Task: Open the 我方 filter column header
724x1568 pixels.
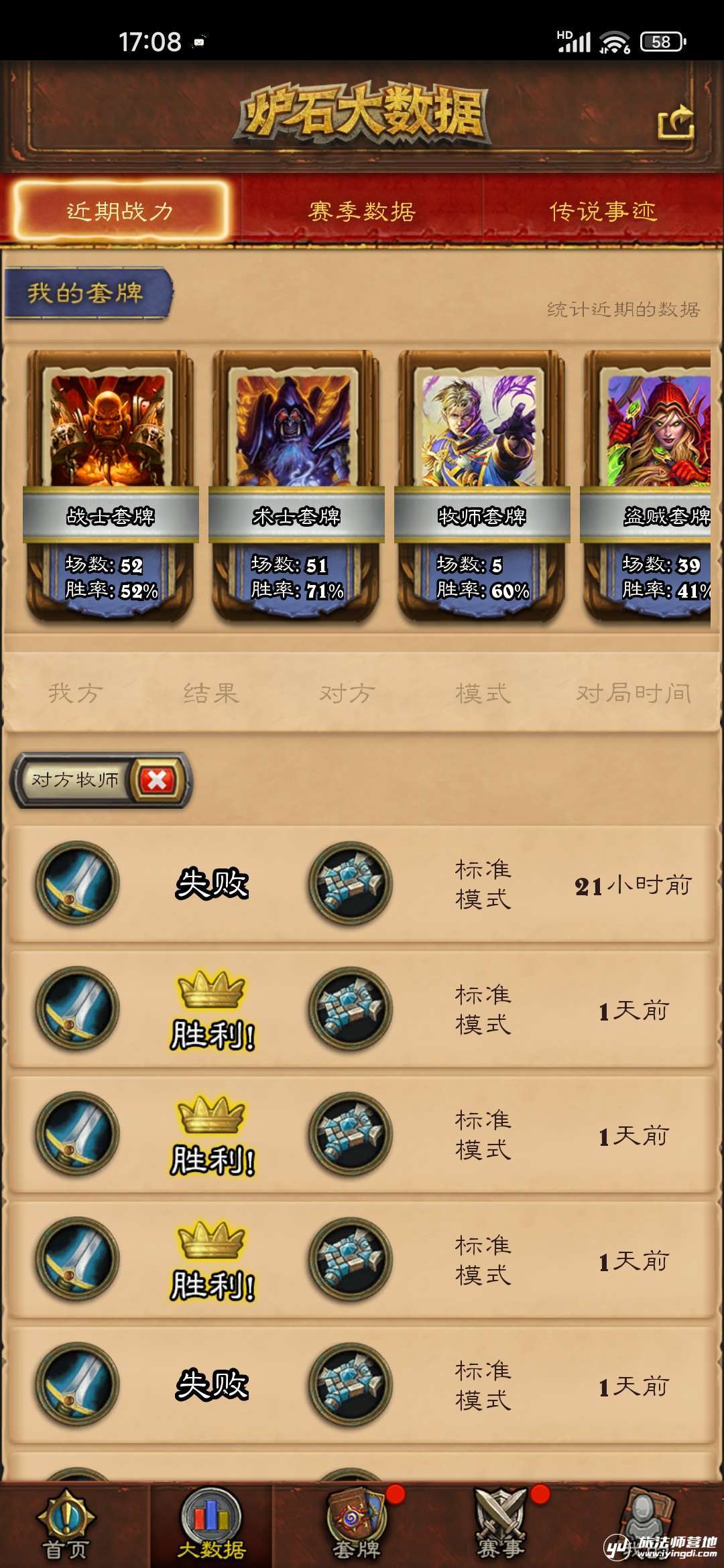Action: click(76, 693)
